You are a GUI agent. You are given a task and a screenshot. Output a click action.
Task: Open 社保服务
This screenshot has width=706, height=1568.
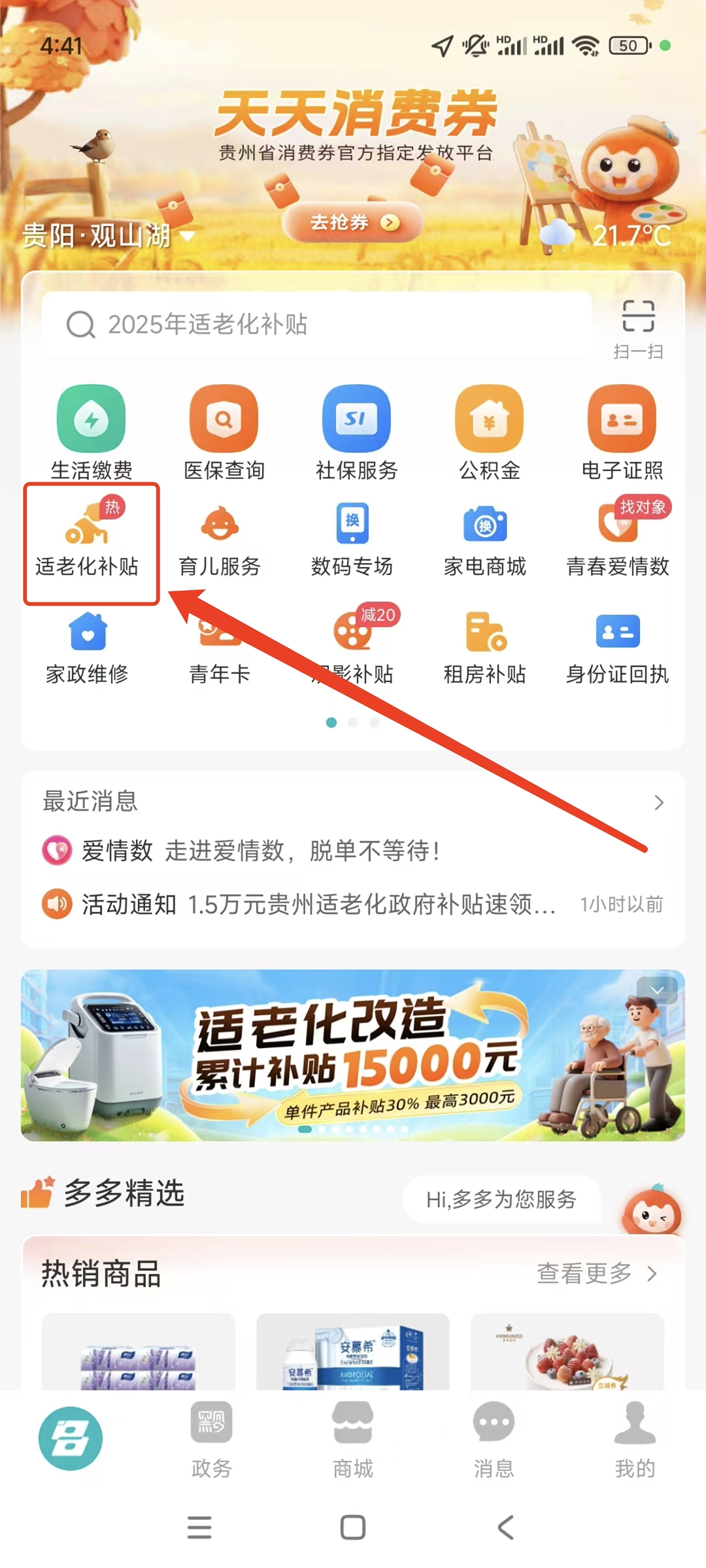356,433
